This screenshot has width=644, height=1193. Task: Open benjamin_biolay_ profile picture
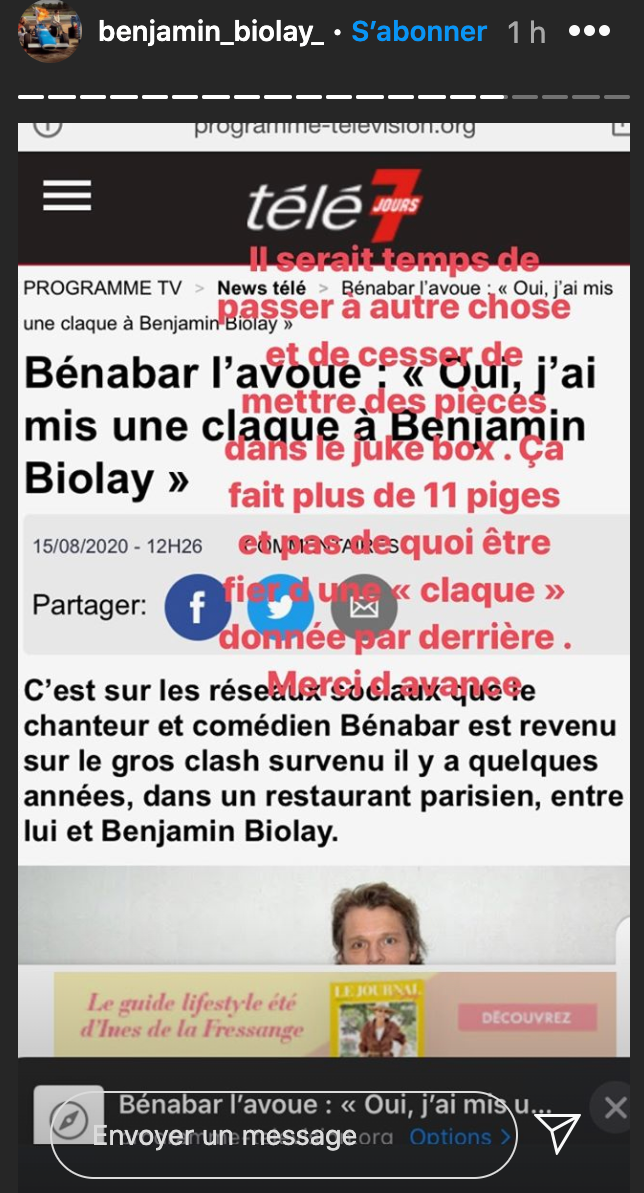[x=50, y=32]
